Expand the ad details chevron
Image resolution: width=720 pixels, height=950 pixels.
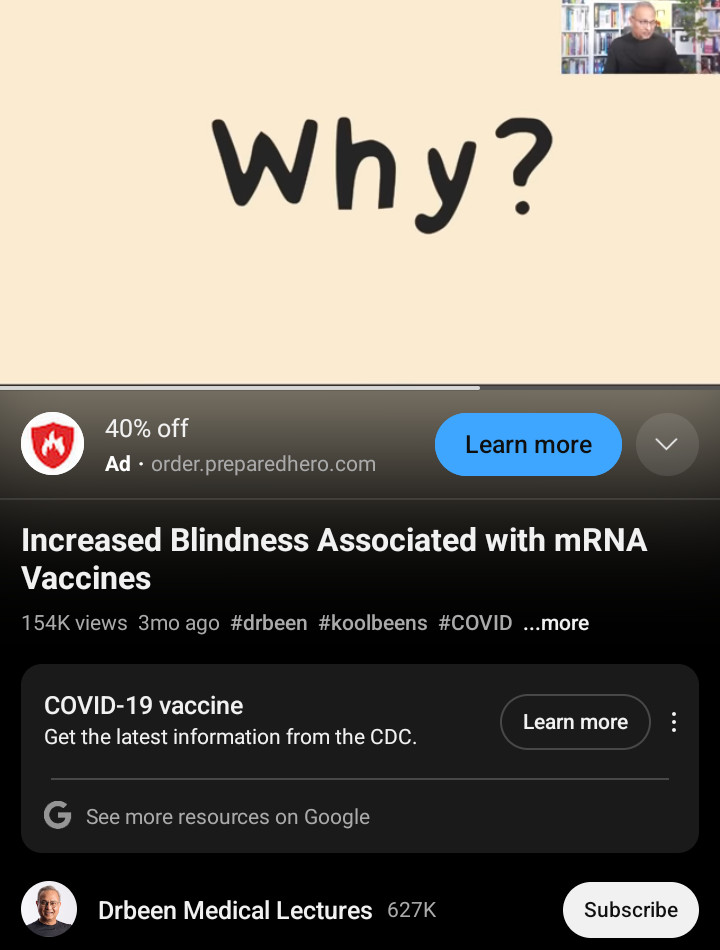pyautogui.click(x=667, y=444)
